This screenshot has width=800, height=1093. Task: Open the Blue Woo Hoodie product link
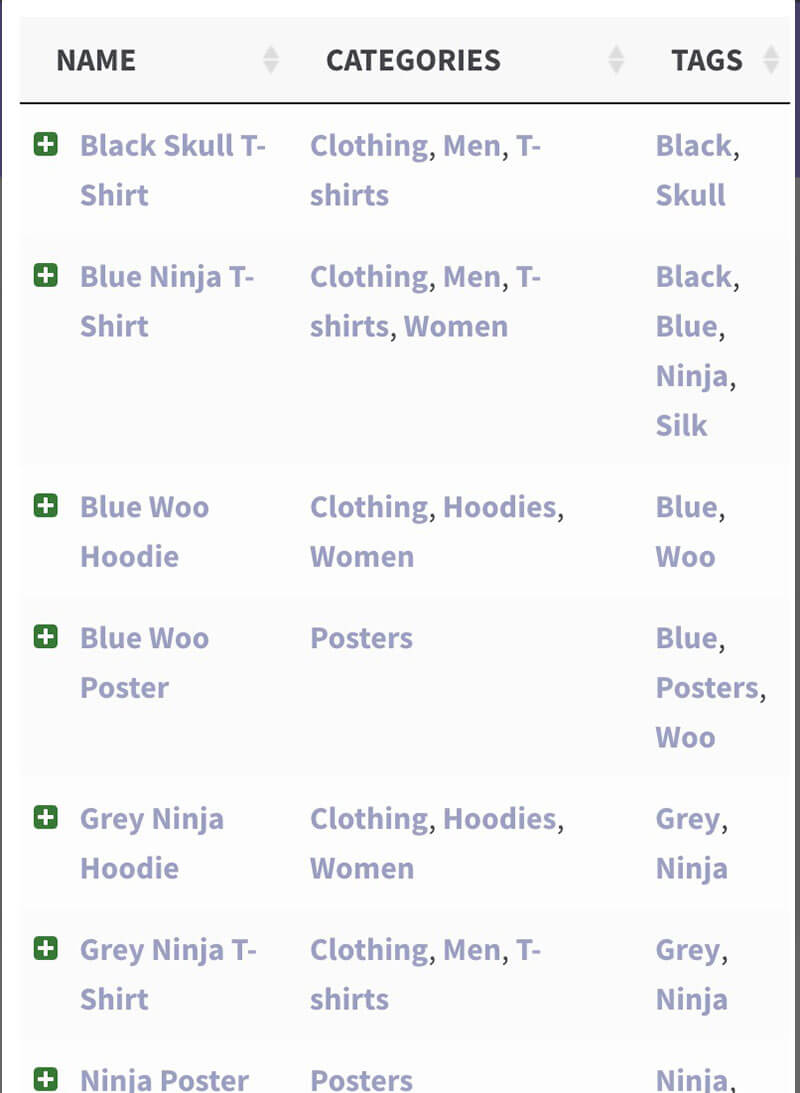click(144, 507)
